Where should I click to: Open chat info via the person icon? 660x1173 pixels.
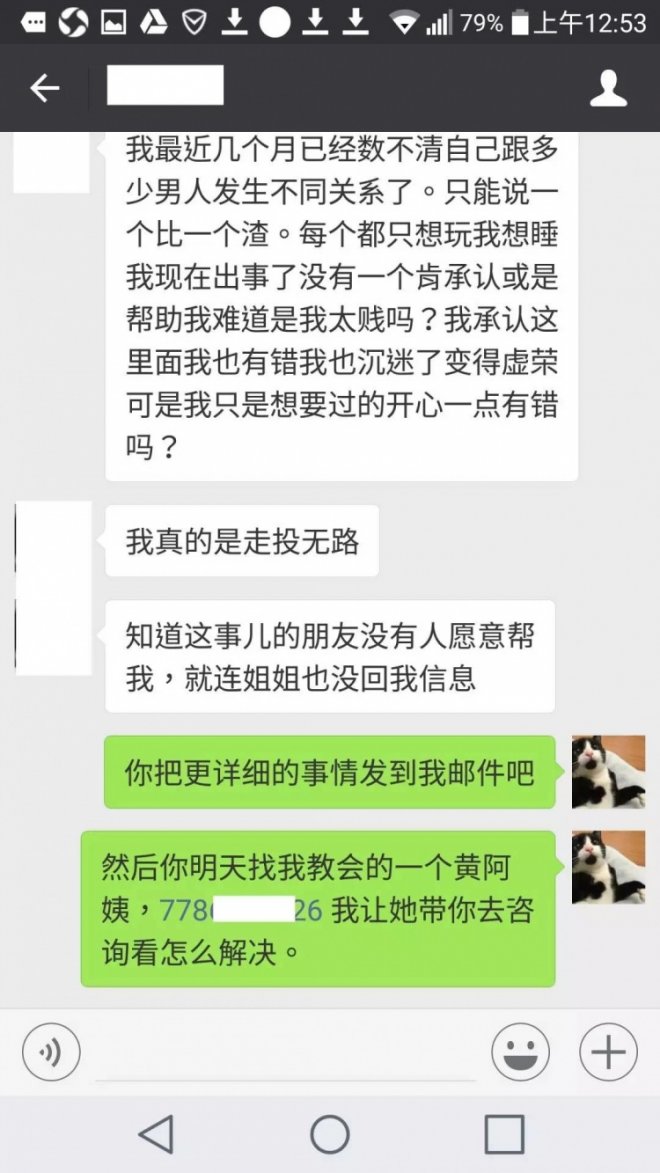point(608,89)
